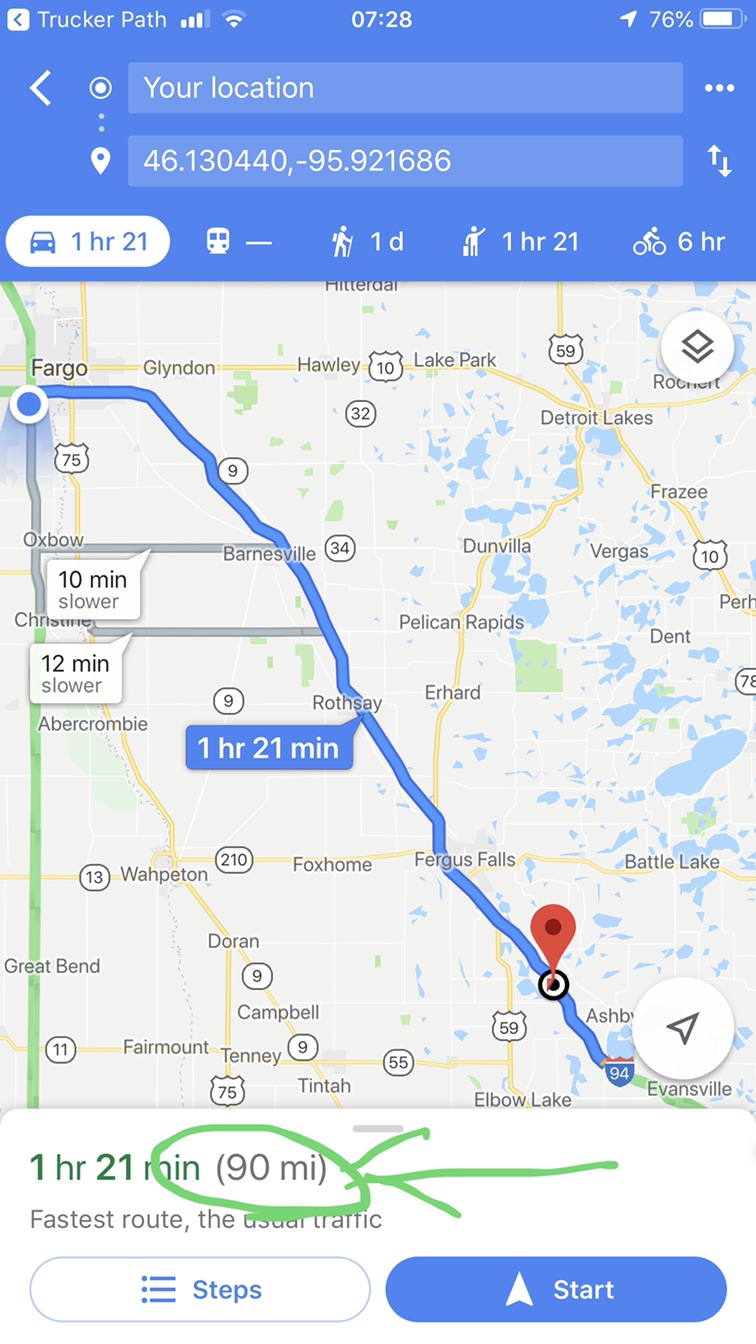The height and width of the screenshot is (1344, 756).
Task: Go back from the directions screen
Action: [x=40, y=88]
